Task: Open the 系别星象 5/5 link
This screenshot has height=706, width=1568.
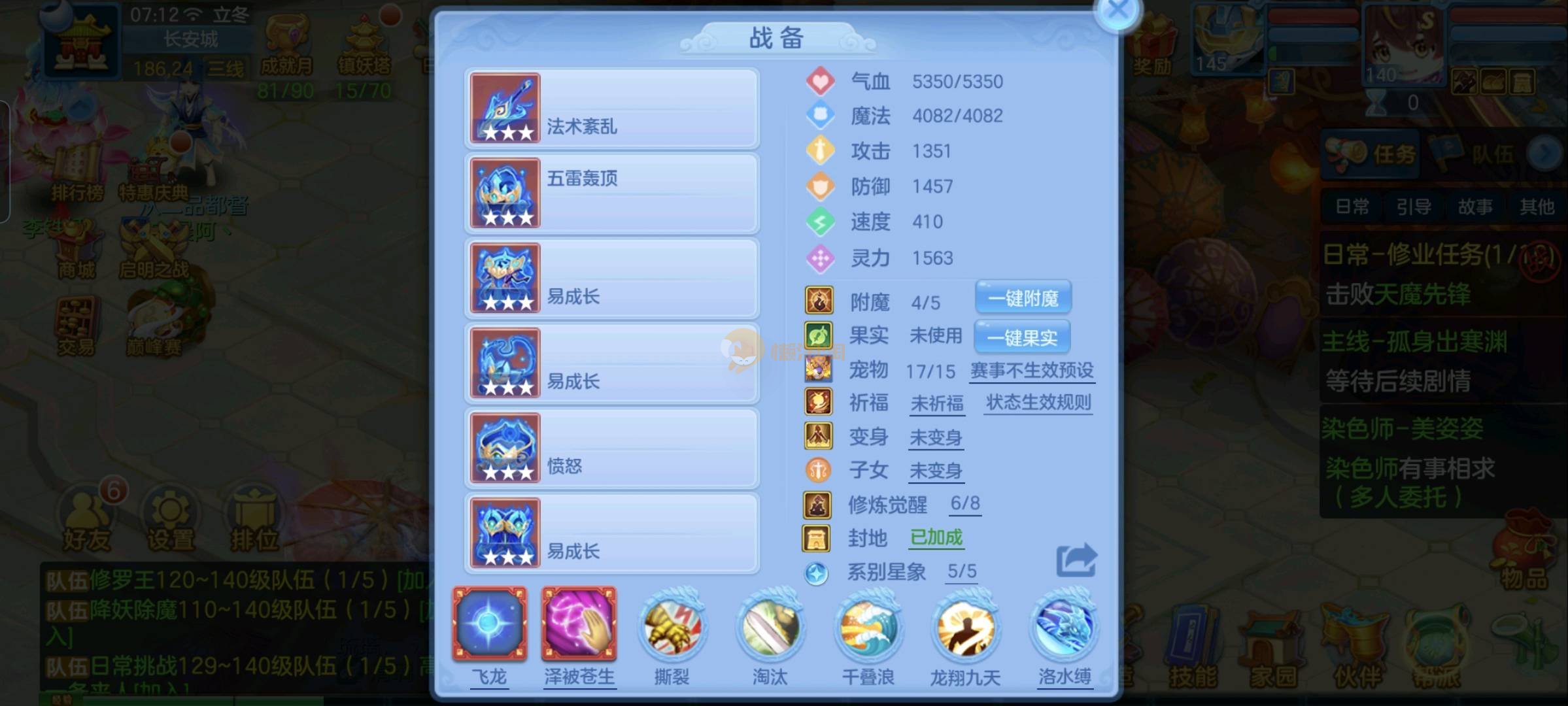Action: coord(961,571)
